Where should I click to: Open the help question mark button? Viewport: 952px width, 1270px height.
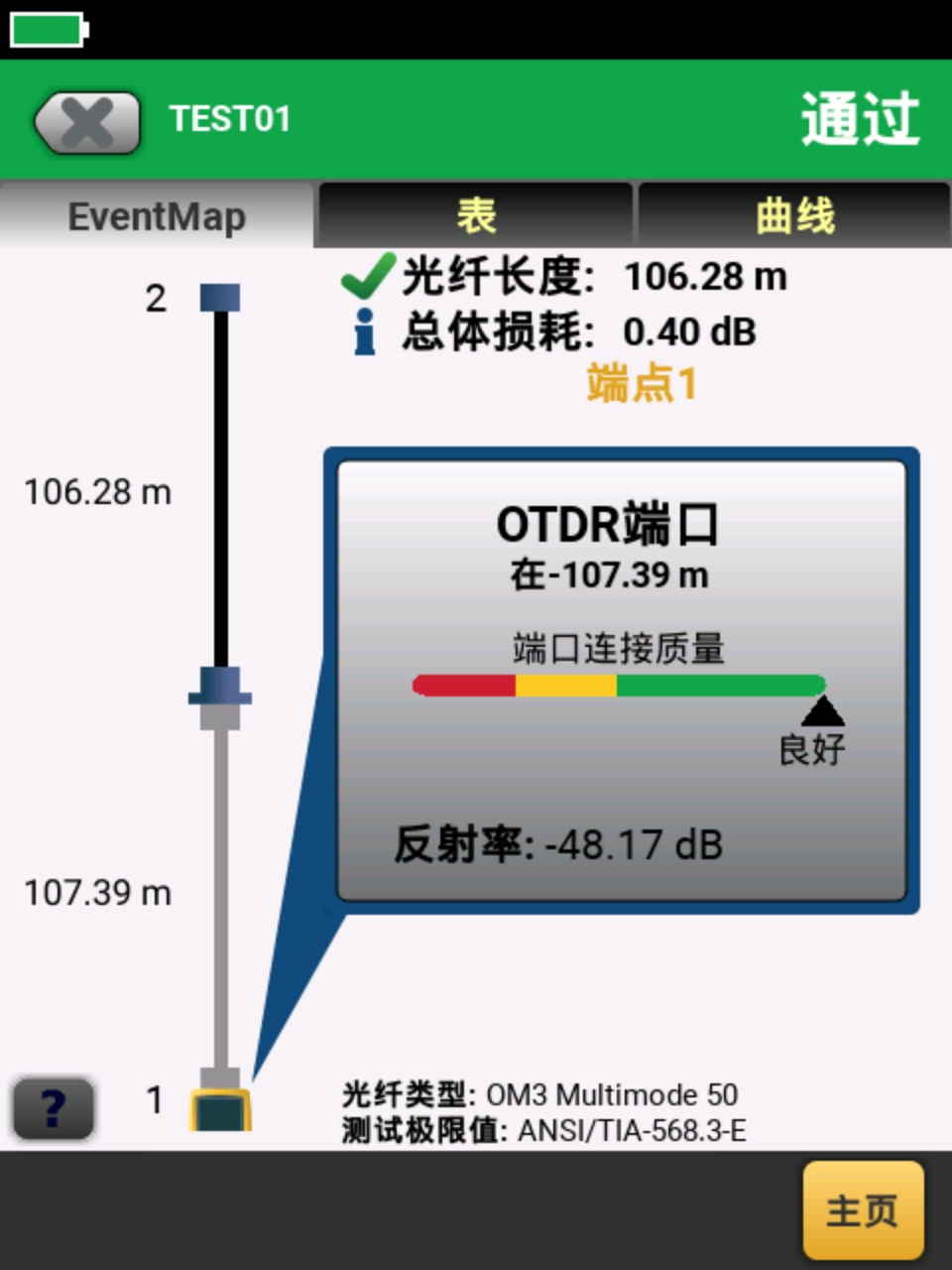tap(54, 1107)
